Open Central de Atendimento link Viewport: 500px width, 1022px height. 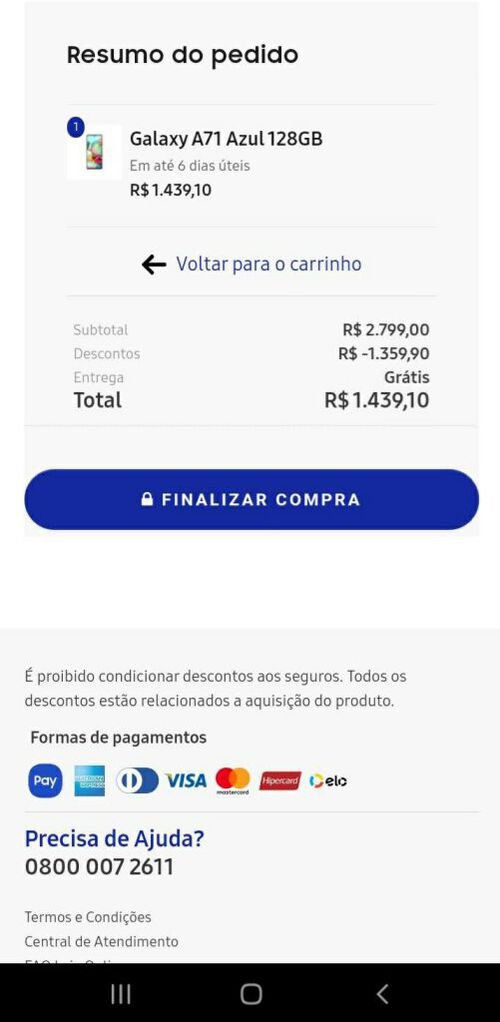point(101,941)
